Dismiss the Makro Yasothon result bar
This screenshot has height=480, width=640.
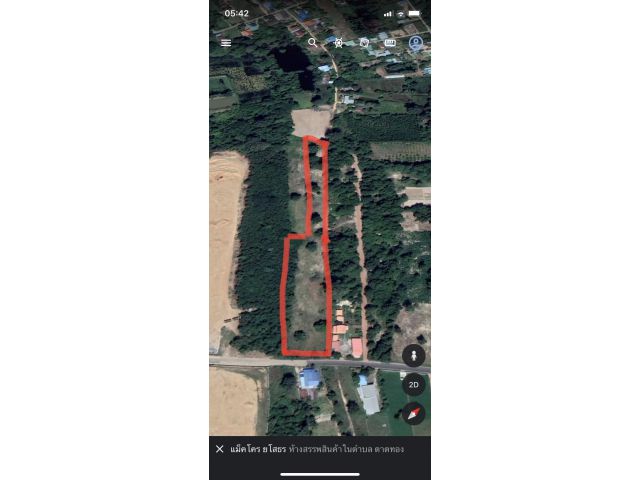(x=220, y=449)
